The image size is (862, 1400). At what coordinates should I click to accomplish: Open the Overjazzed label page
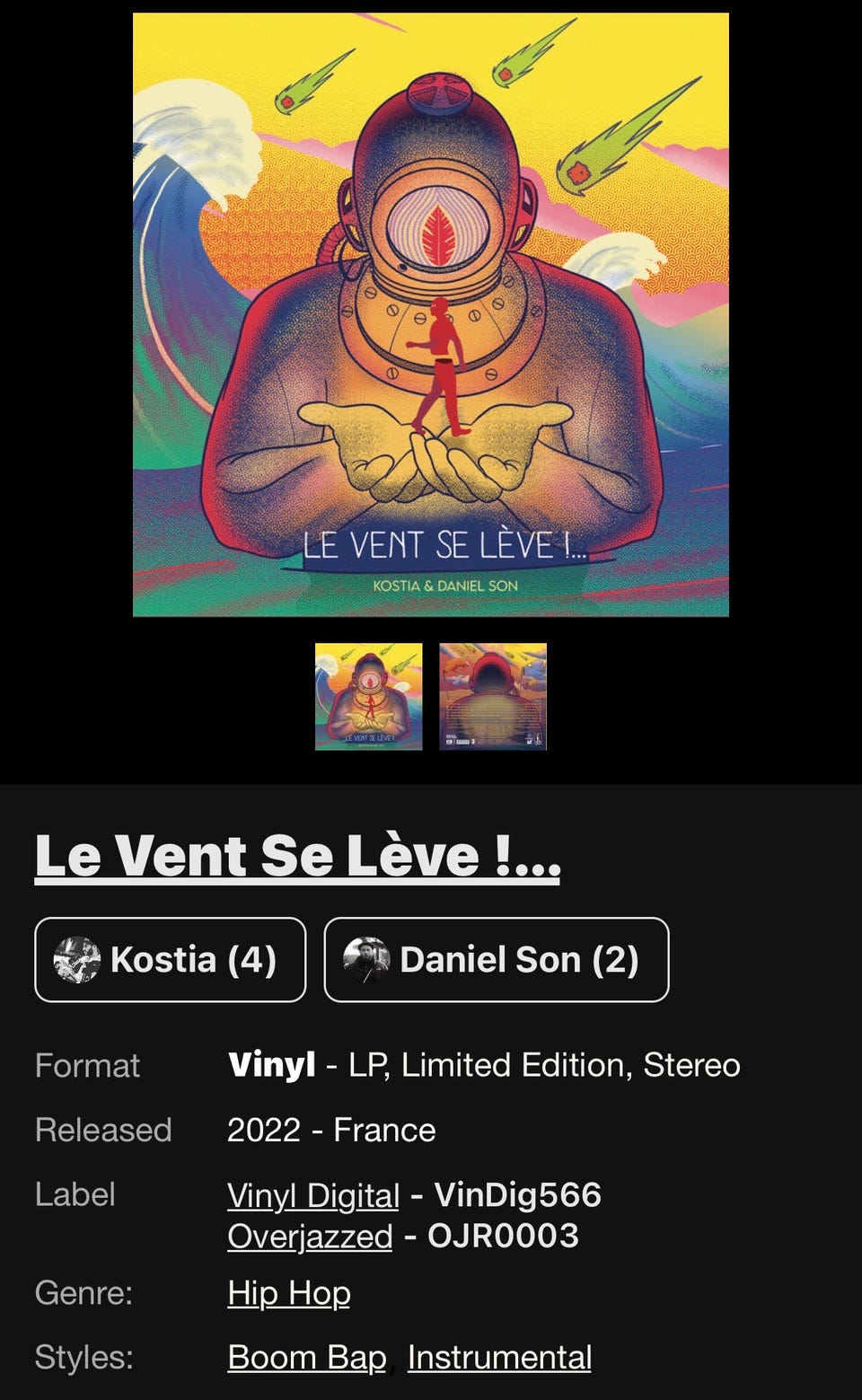[310, 1237]
